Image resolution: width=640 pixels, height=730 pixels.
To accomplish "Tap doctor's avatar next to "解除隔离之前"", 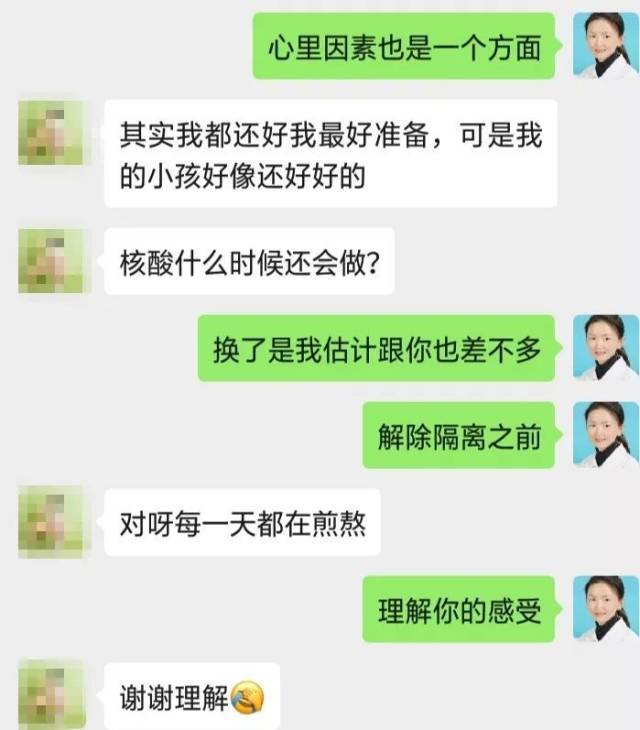I will point(605,436).
